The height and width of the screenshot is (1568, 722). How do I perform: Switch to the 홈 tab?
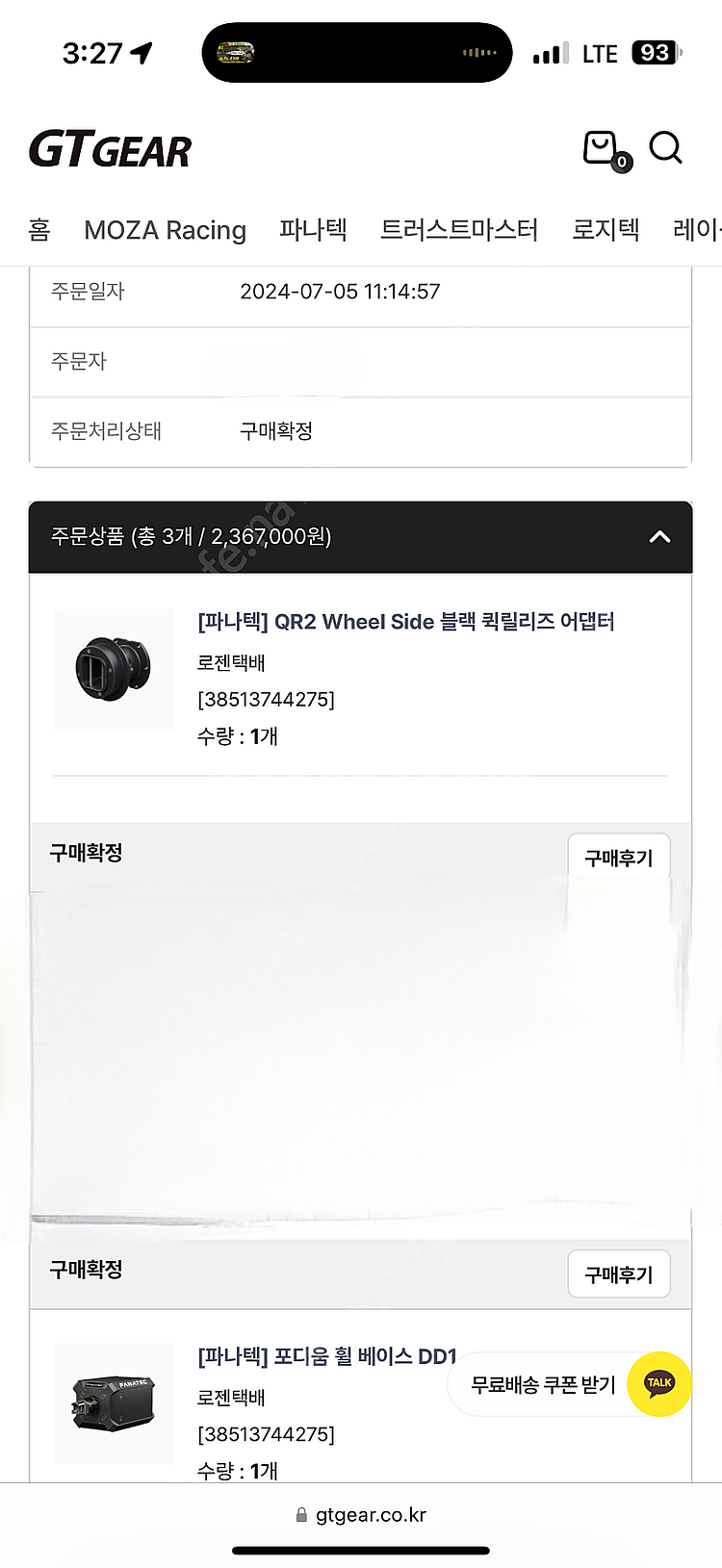[39, 230]
